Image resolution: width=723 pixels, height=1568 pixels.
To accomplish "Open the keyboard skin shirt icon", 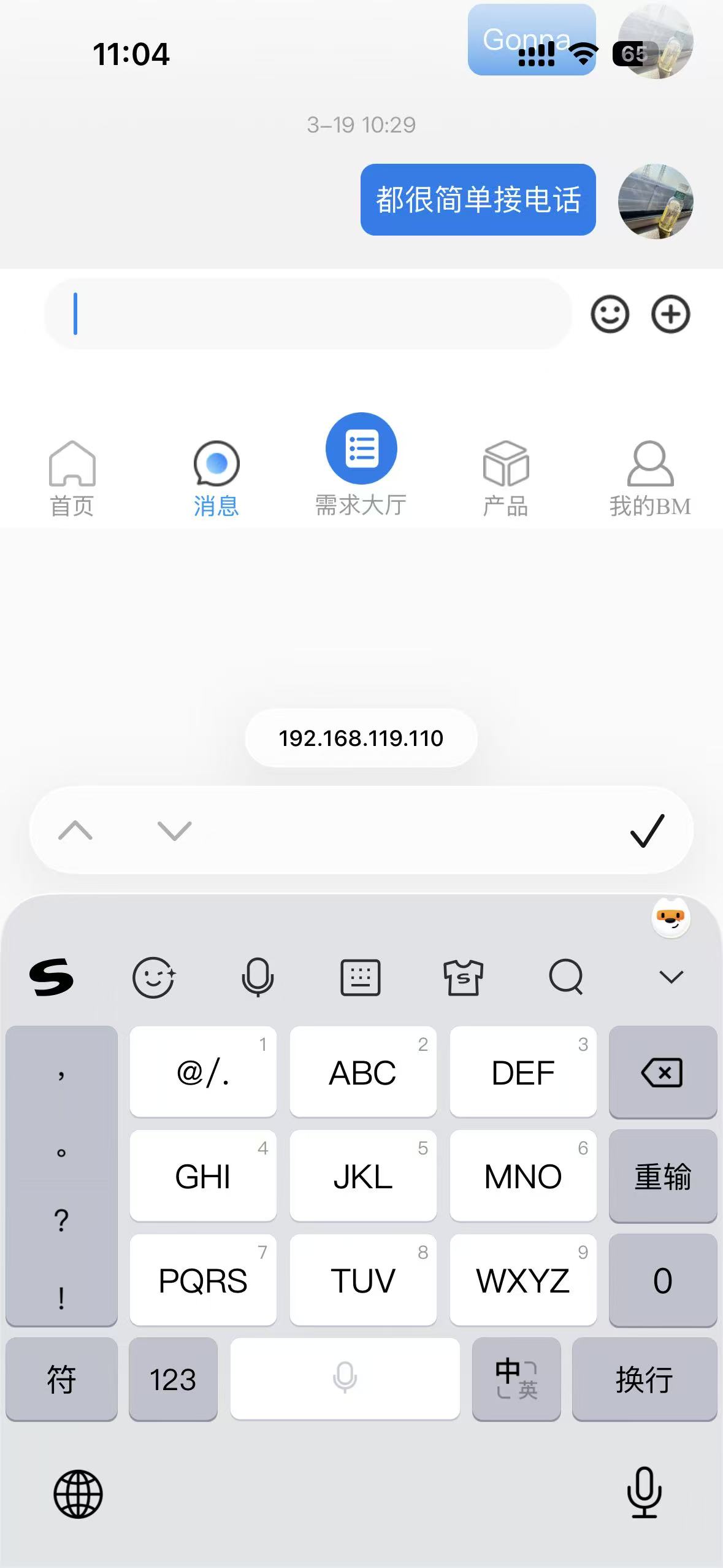I will coord(463,977).
